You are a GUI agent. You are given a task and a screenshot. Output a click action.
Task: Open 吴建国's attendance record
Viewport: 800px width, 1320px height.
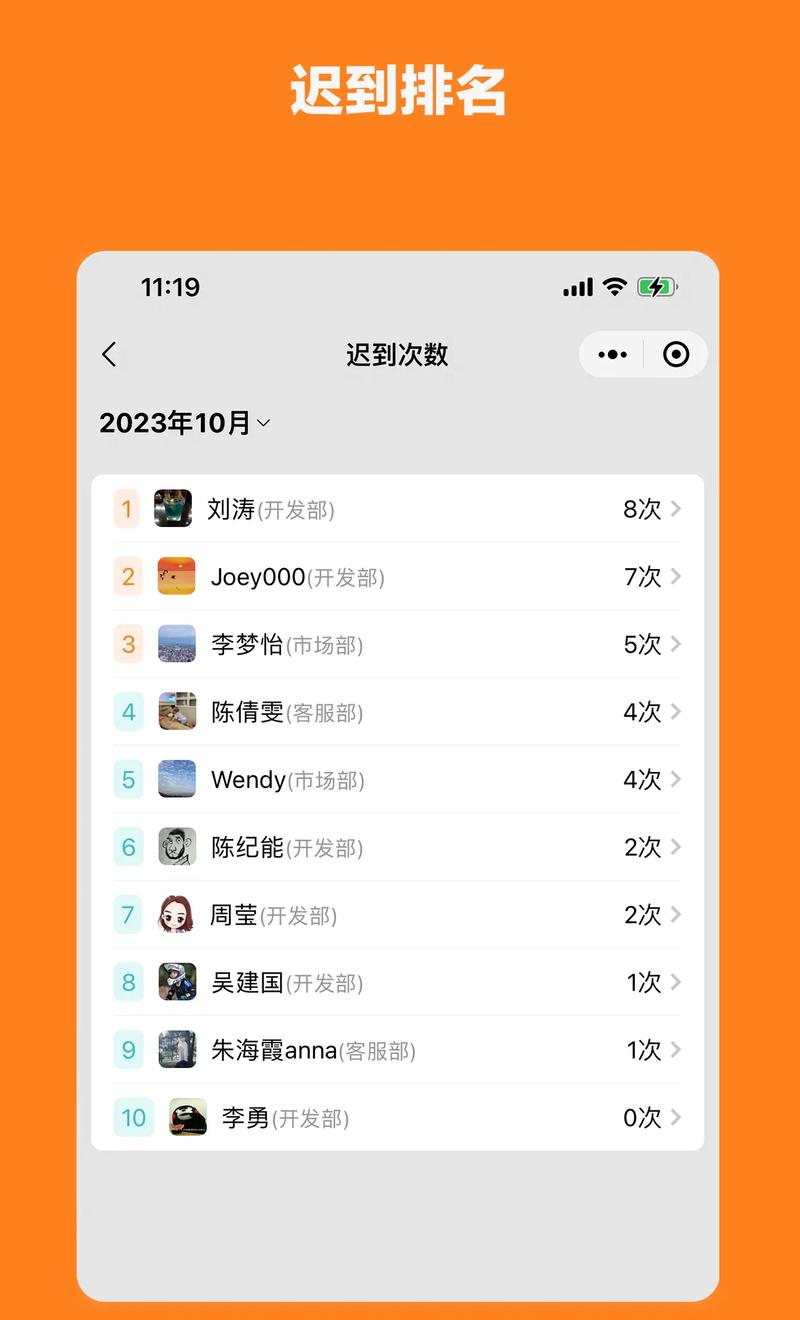coord(400,983)
